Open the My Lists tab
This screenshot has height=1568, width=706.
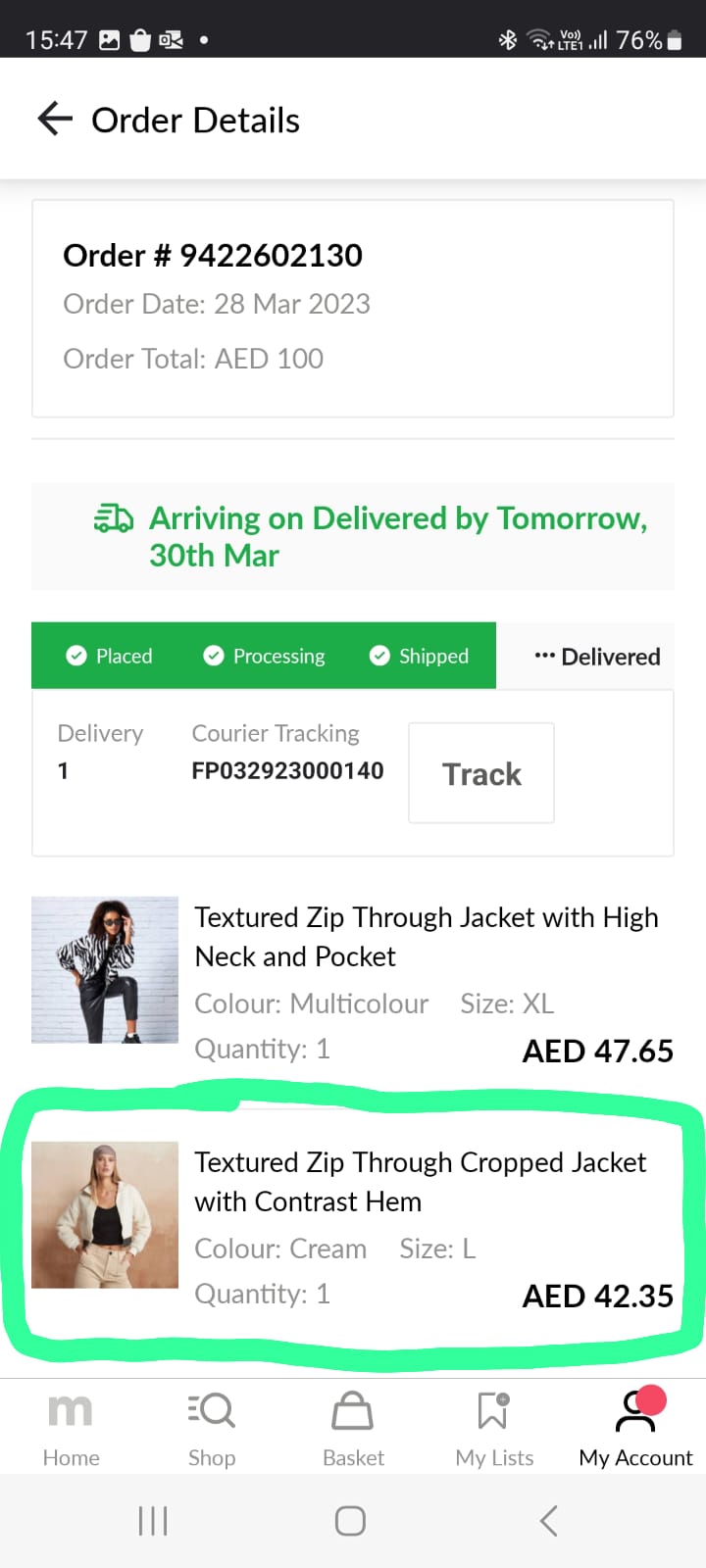point(494,1429)
